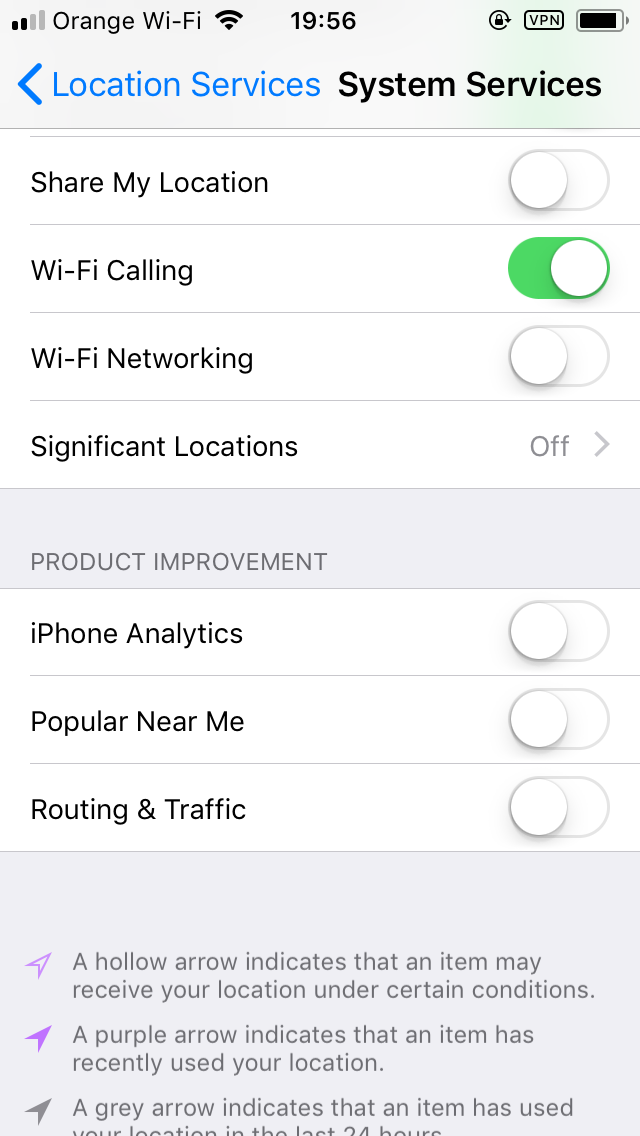
Task: Open Significant Locations settings
Action: (320, 446)
